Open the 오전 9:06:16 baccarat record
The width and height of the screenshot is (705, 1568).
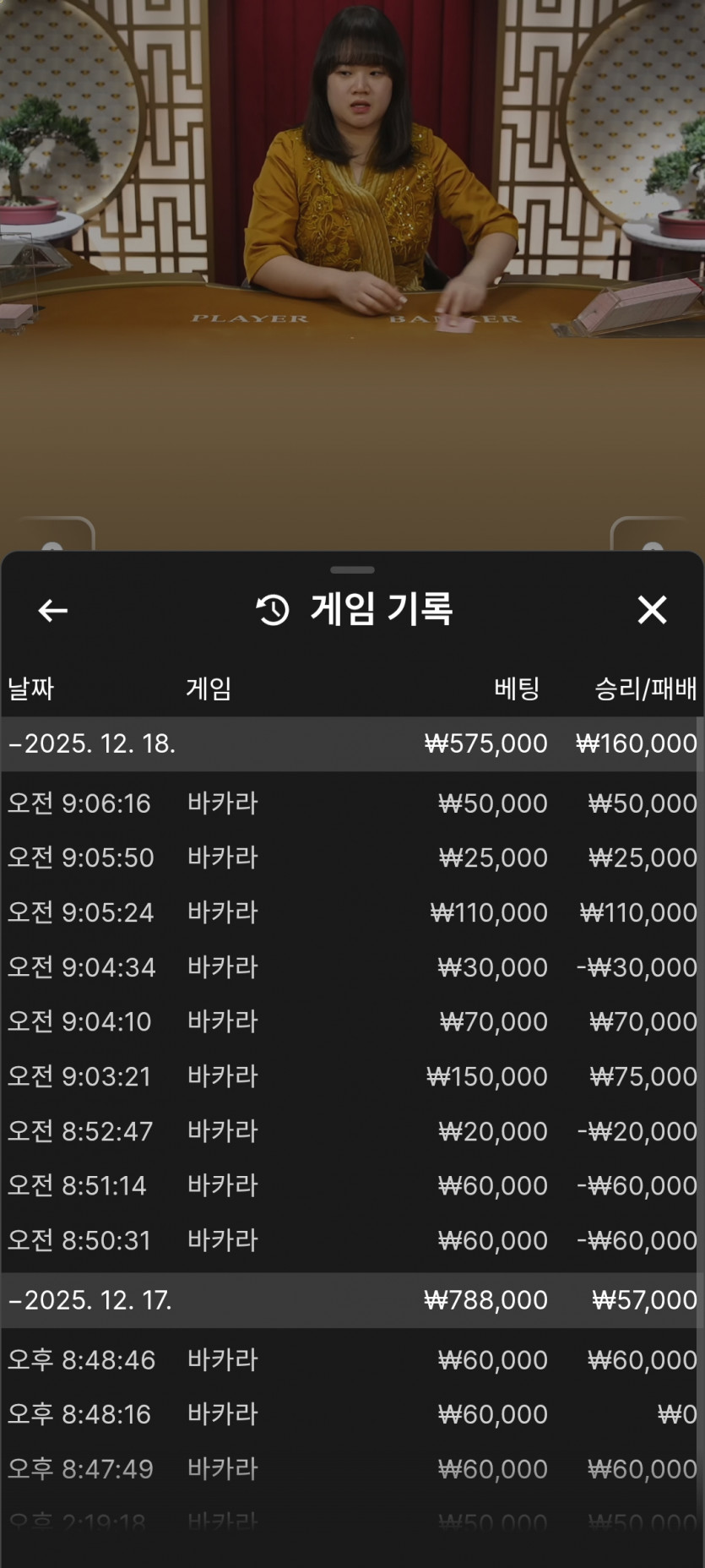tap(352, 803)
